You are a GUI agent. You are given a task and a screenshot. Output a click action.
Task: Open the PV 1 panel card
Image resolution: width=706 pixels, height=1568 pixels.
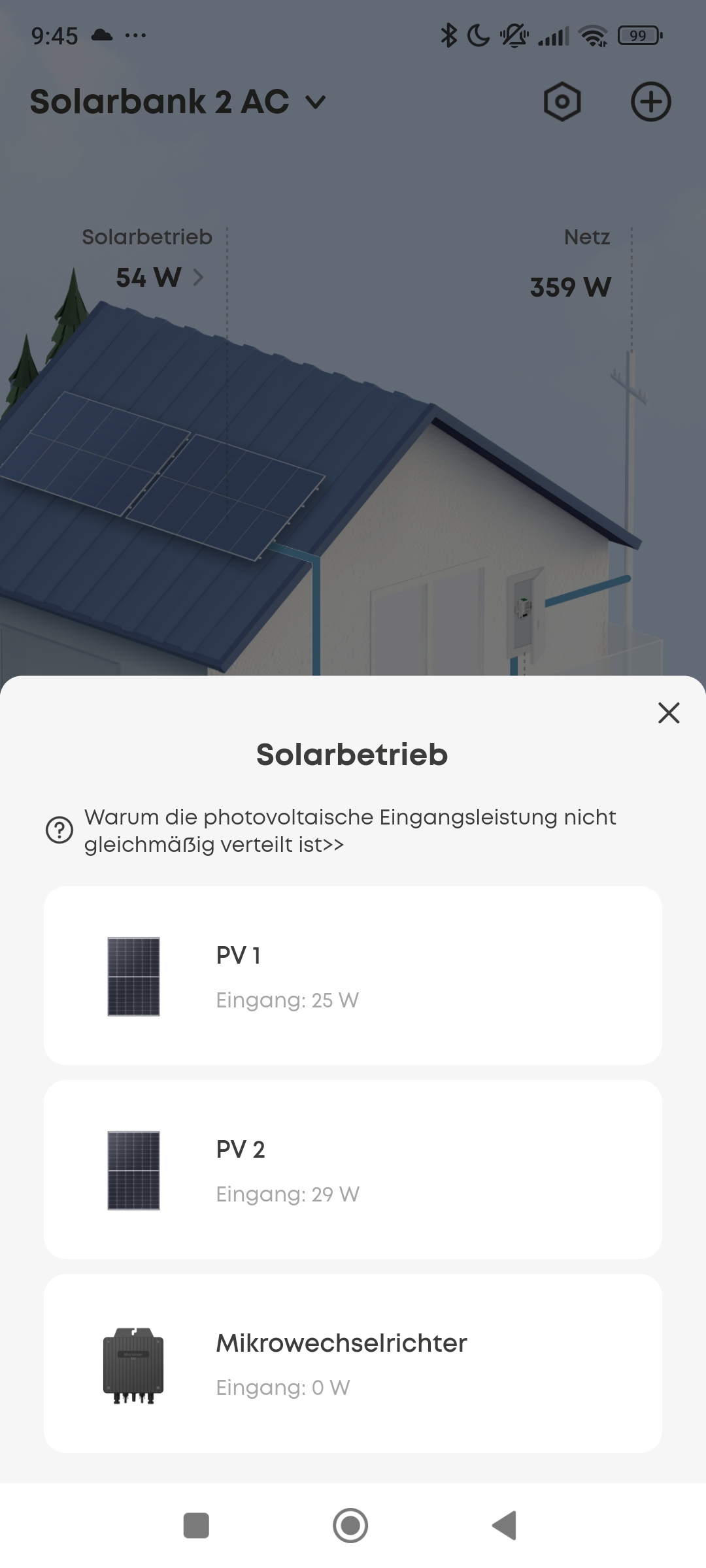tap(353, 976)
